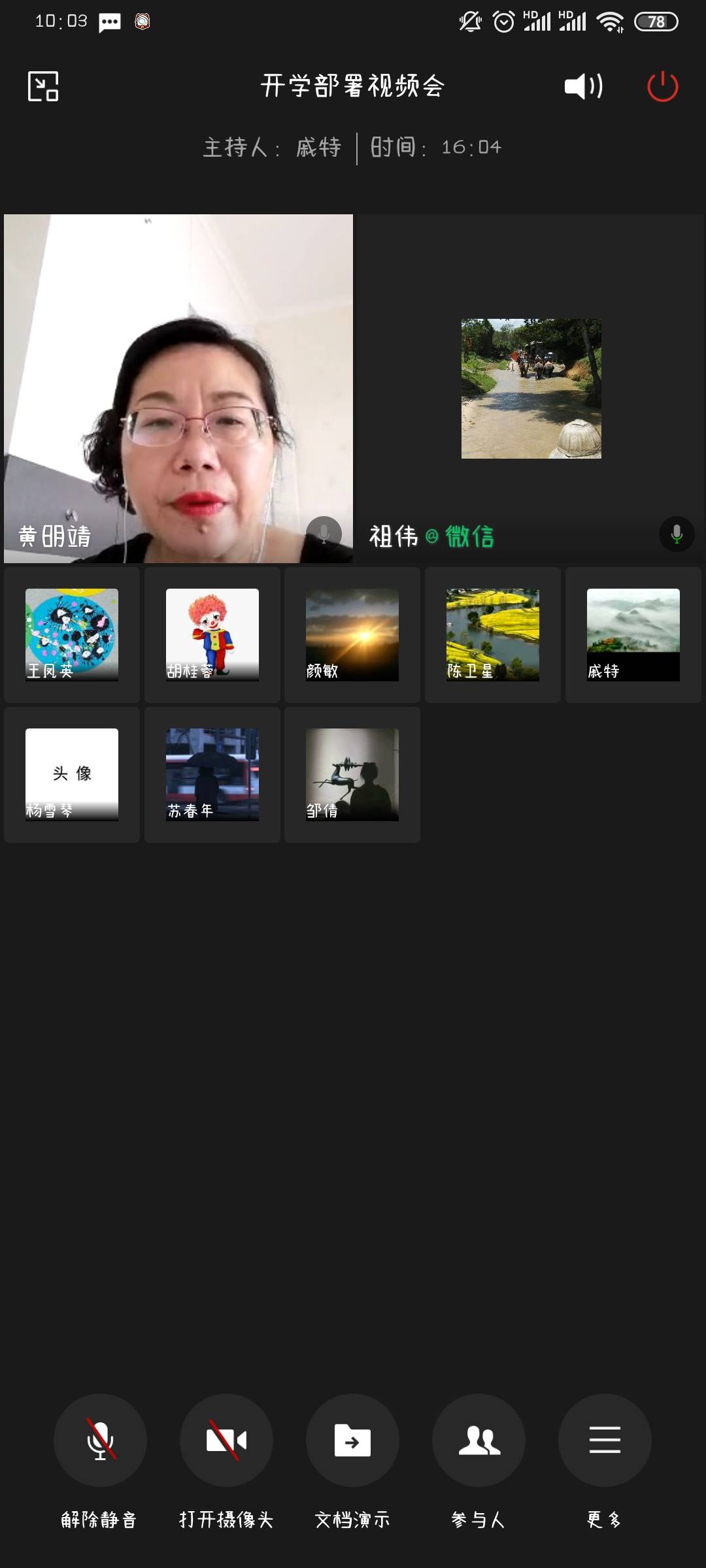Minimize the meeting to picture-in-picture
This screenshot has height=1568, width=706.
43,86
